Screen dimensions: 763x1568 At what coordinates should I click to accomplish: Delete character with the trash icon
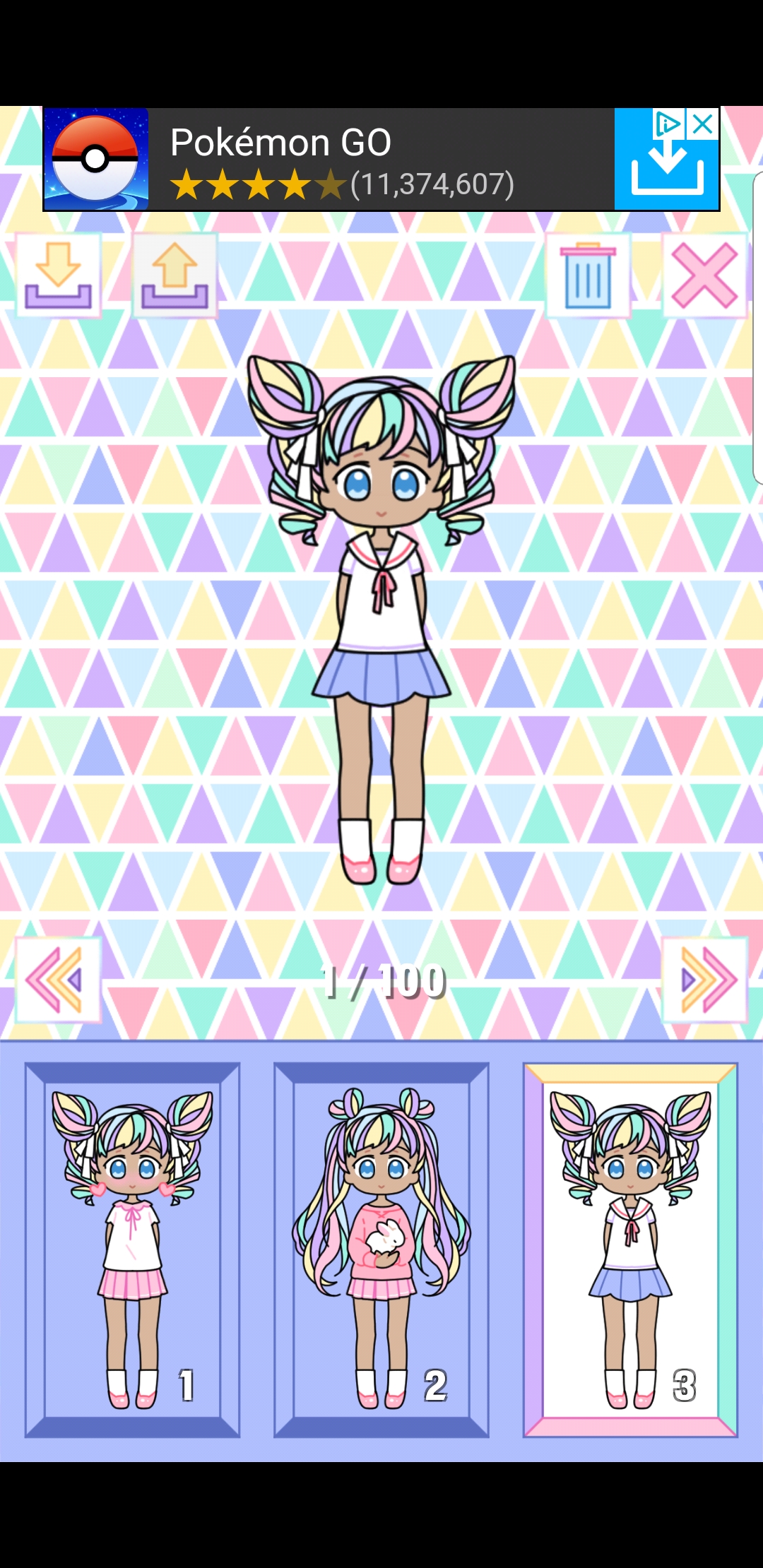588,275
